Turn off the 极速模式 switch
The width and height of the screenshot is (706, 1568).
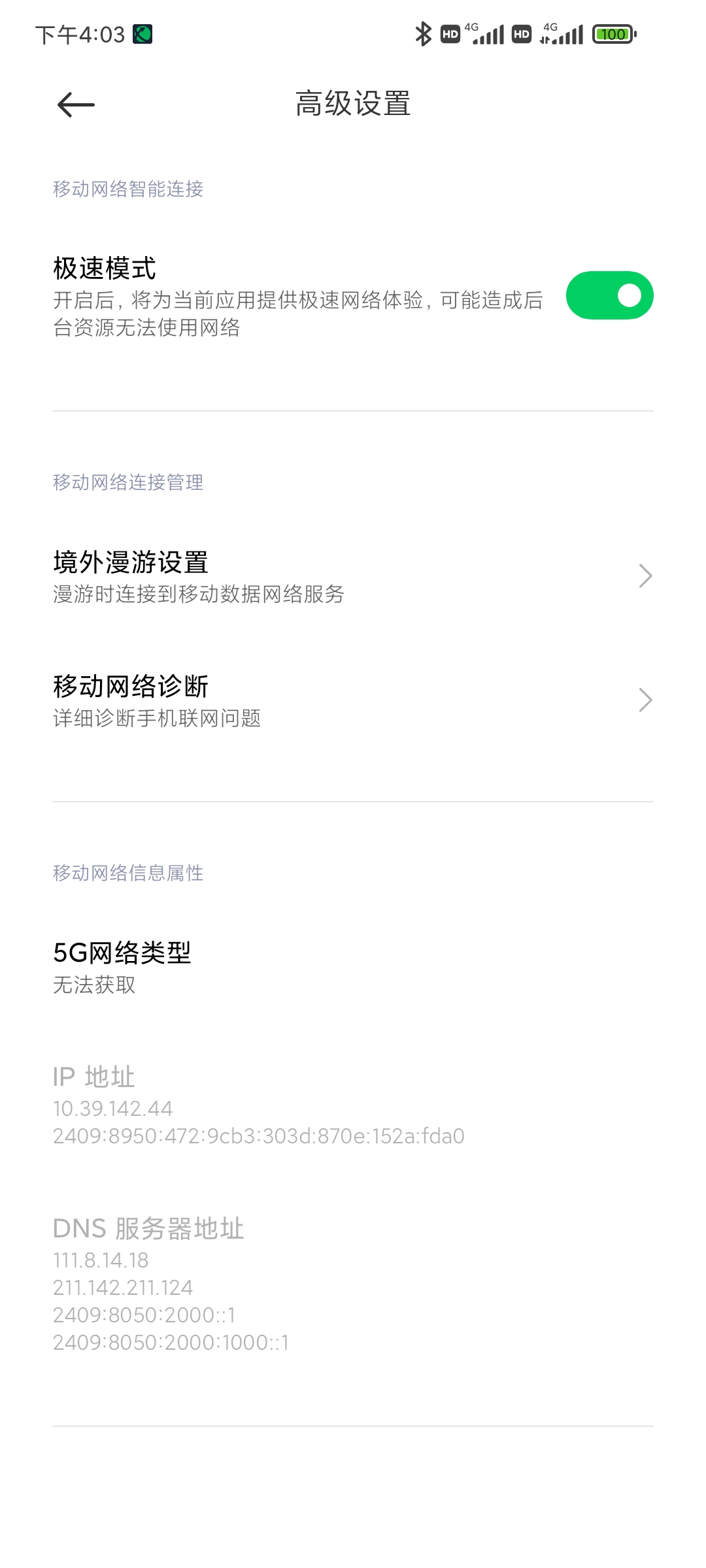pyautogui.click(x=609, y=295)
